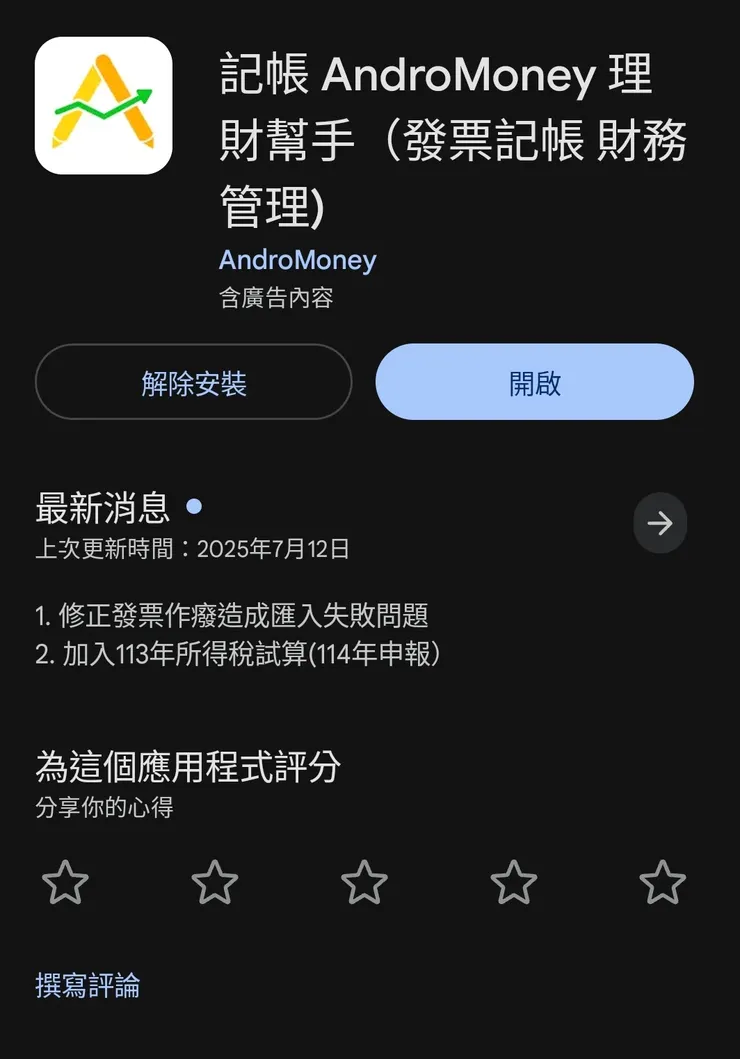Open What's New details via the arrow icon
Screen dimensions: 740x1059
click(660, 523)
